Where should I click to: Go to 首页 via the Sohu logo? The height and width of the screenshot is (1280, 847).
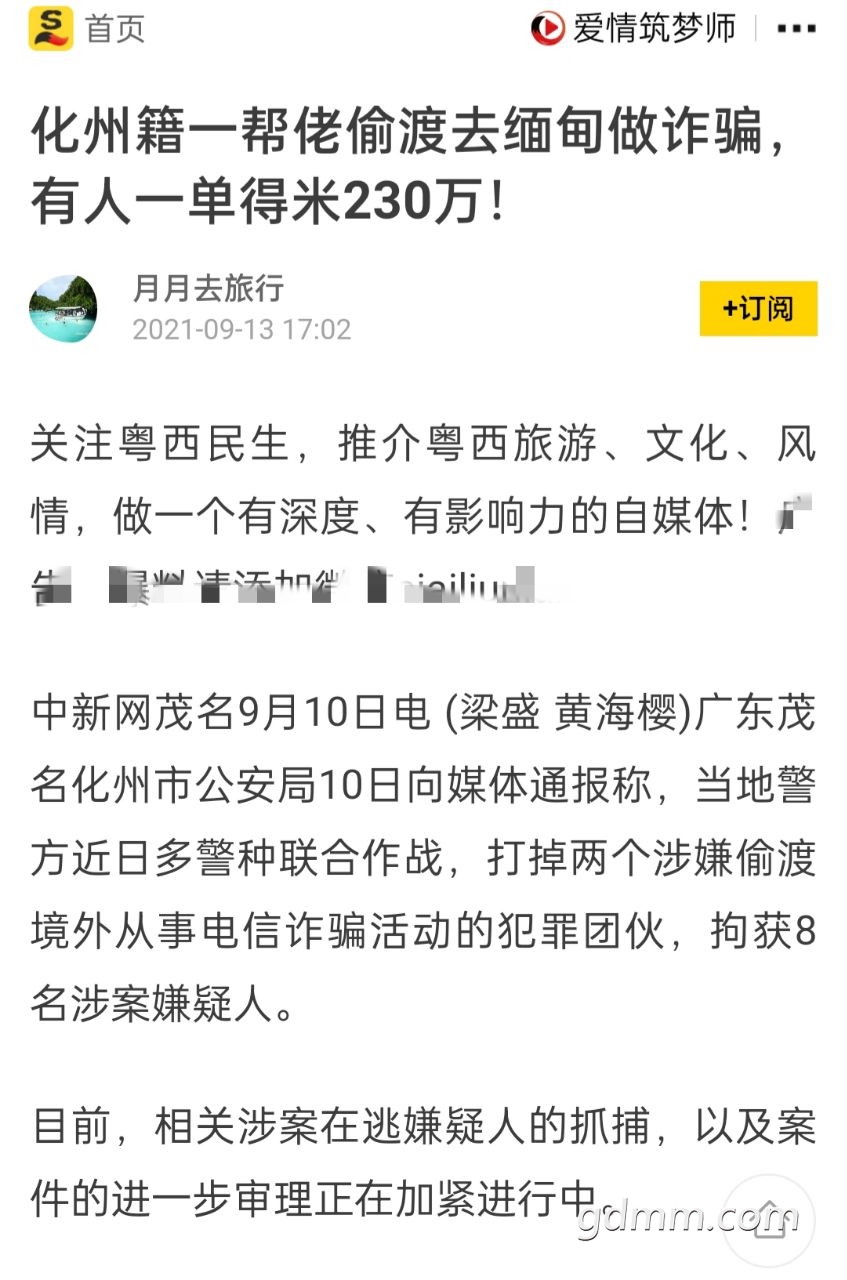pyautogui.click(x=51, y=28)
